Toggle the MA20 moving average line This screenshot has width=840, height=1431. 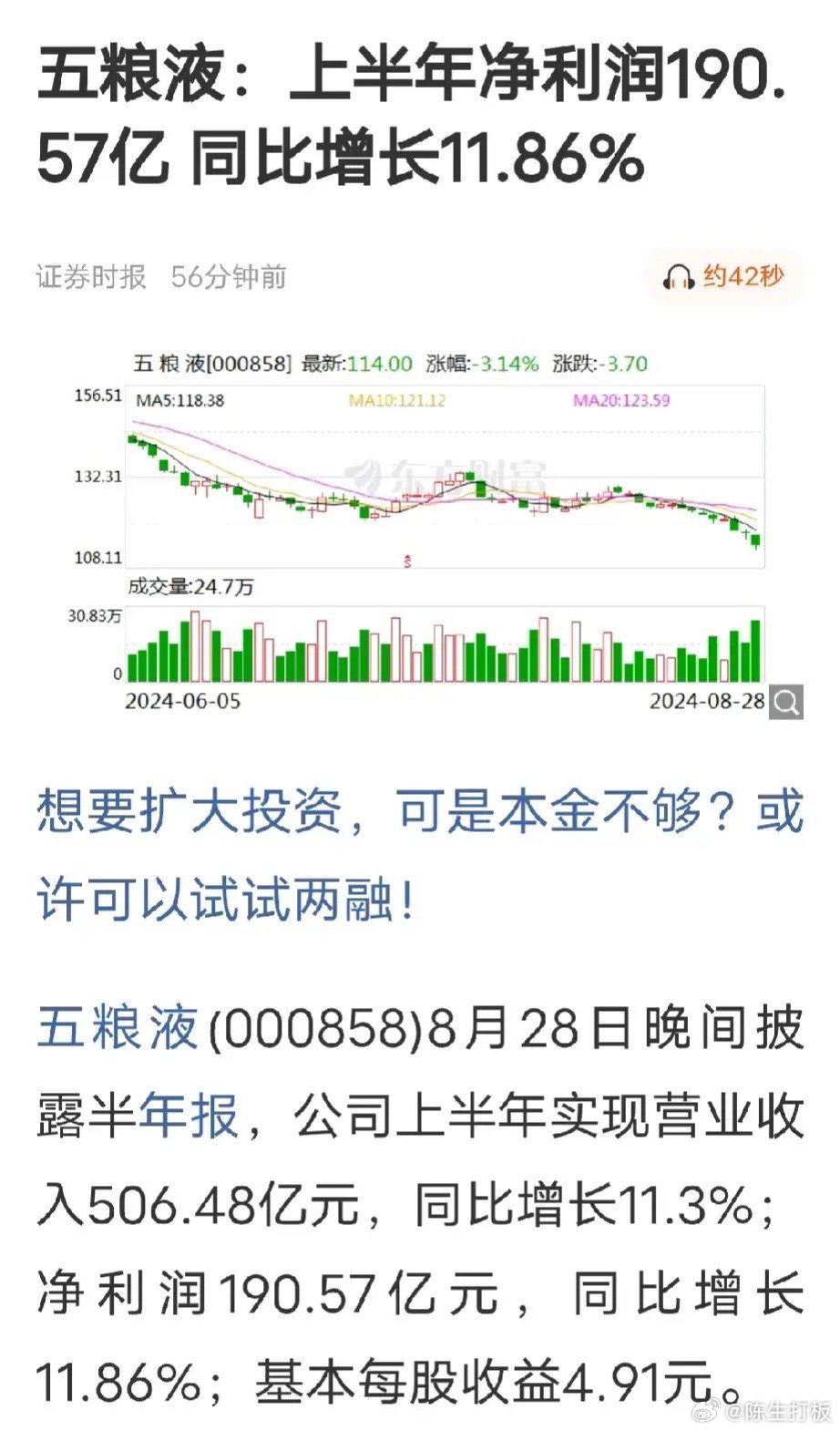[x=620, y=397]
